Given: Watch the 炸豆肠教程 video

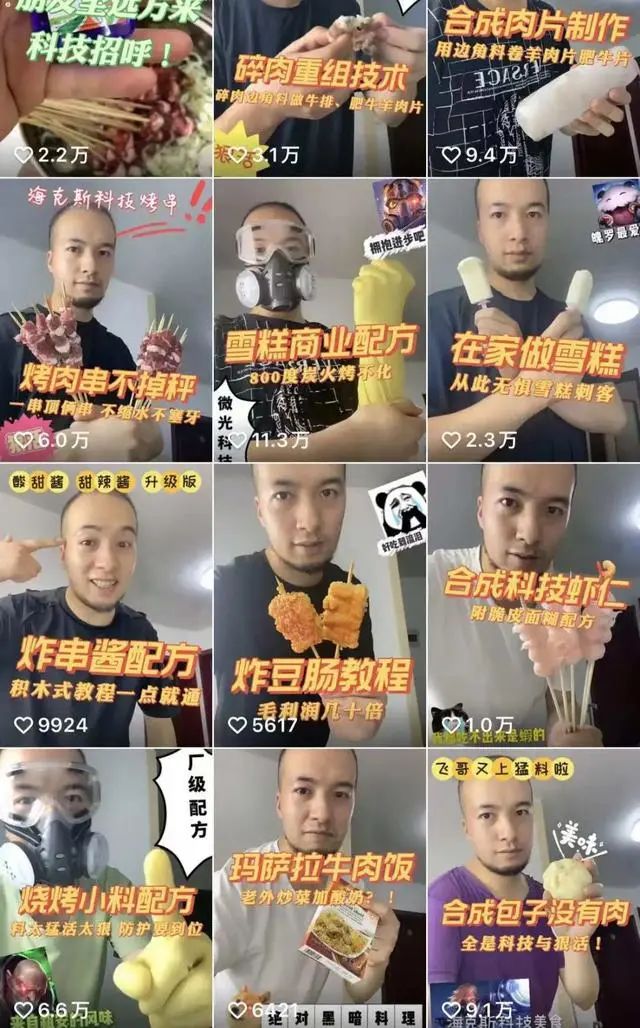Looking at the screenshot, I should pos(320,605).
